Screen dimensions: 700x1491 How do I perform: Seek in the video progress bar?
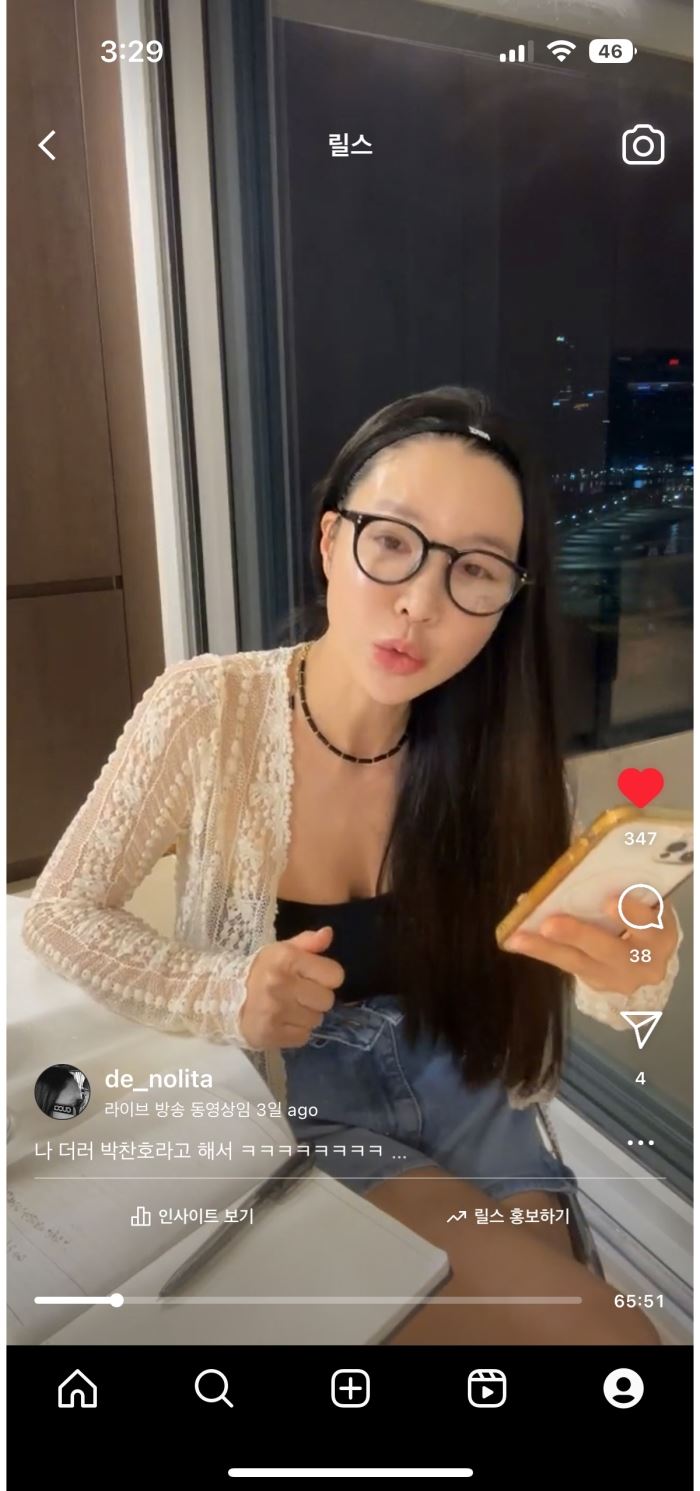[308, 1300]
